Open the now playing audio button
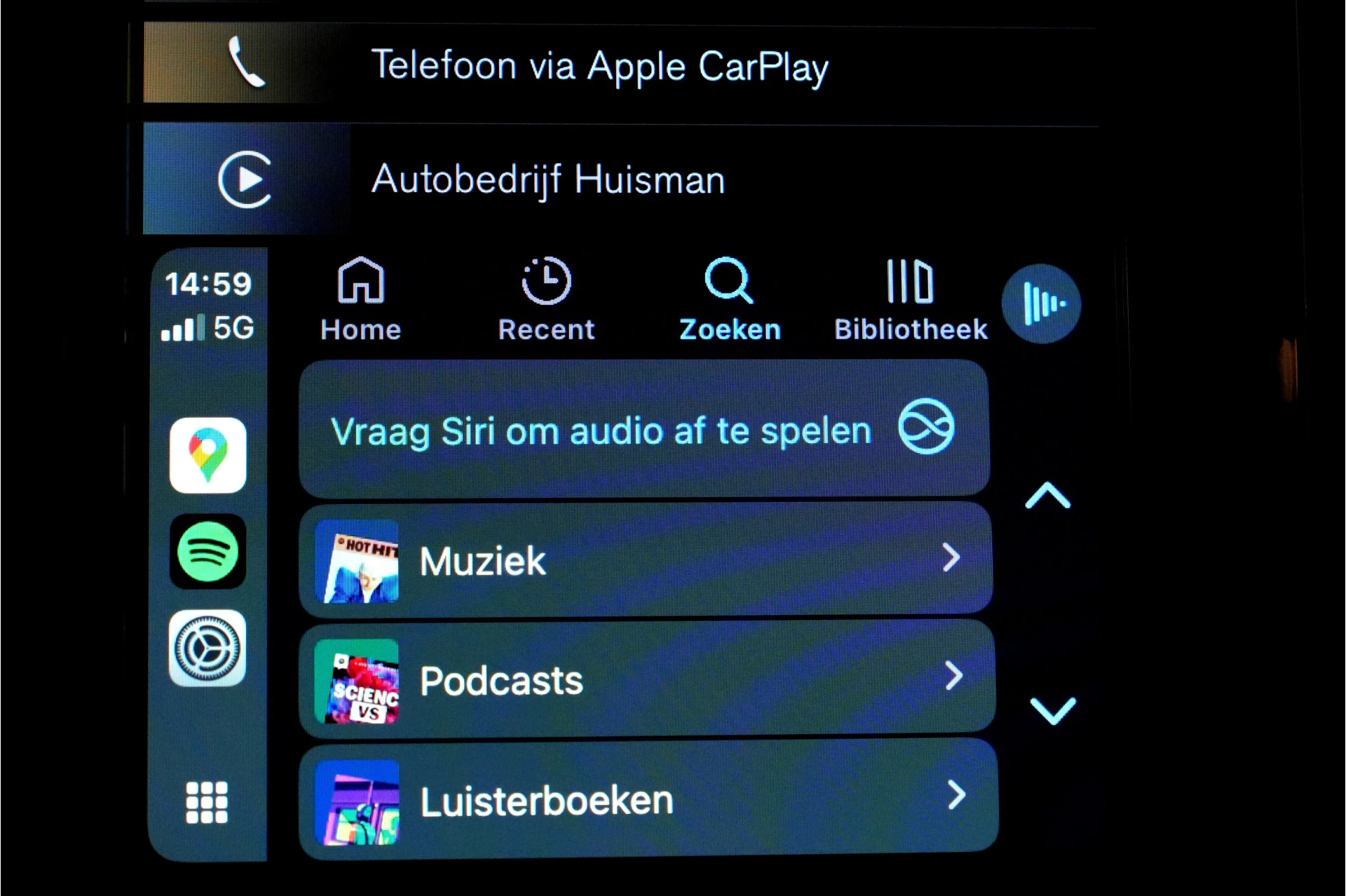This screenshot has height=896, width=1346. (x=1042, y=304)
